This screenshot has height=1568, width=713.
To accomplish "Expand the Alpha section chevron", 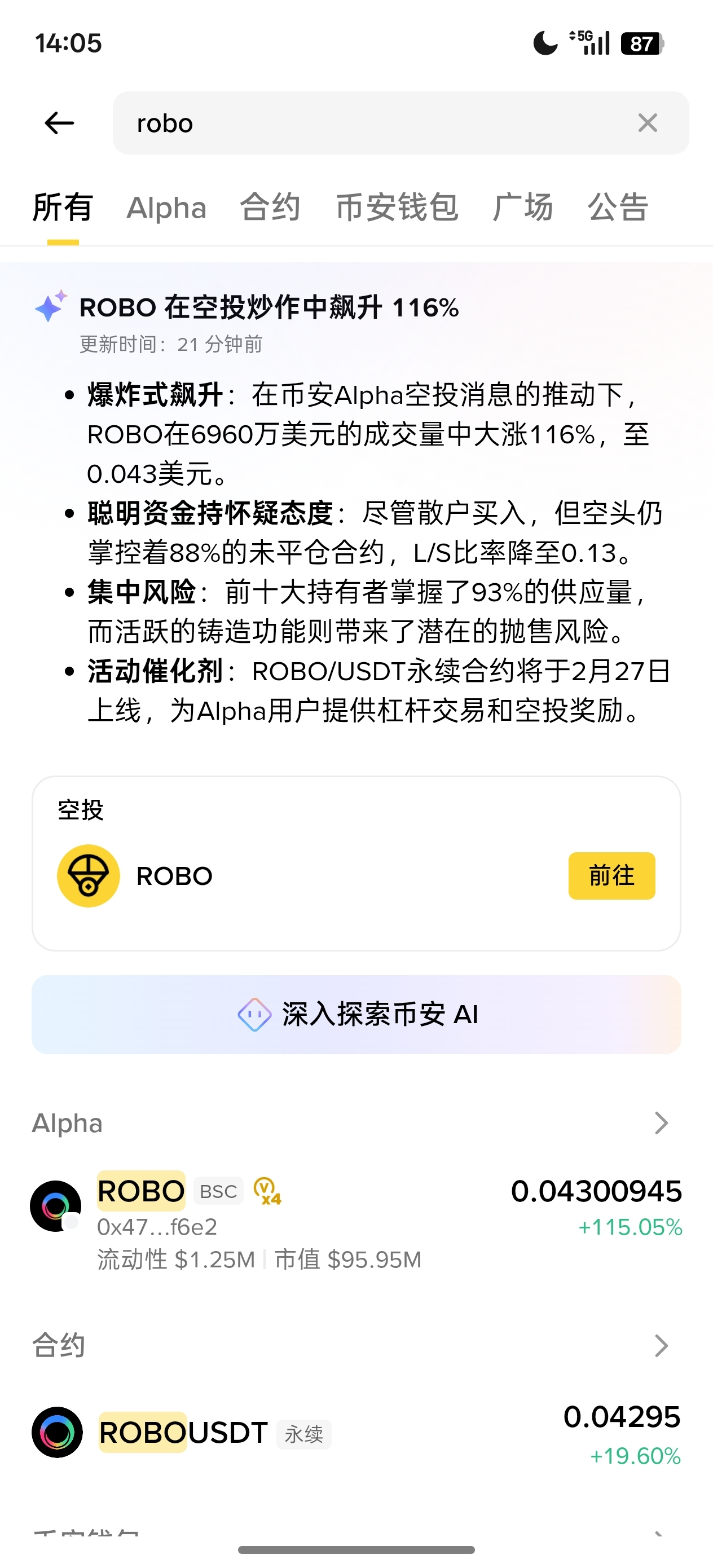I will tap(661, 1123).
